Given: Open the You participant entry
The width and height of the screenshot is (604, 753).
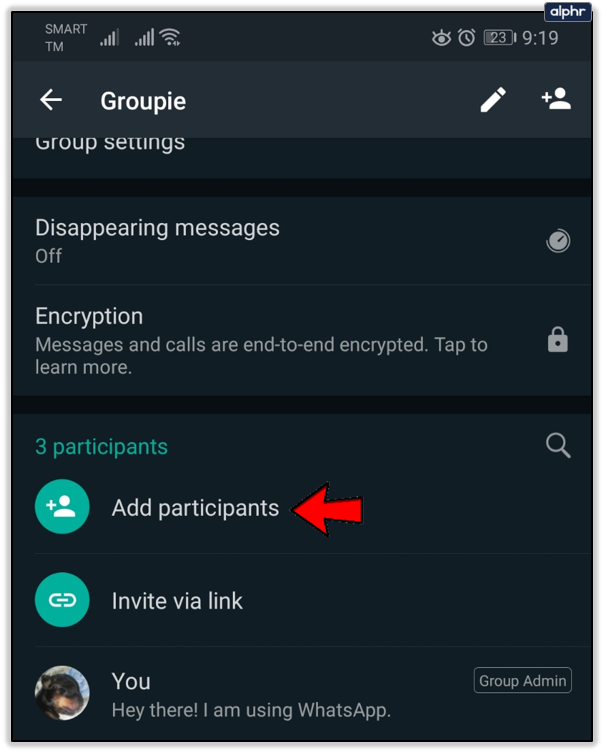Looking at the screenshot, I should point(250,695).
